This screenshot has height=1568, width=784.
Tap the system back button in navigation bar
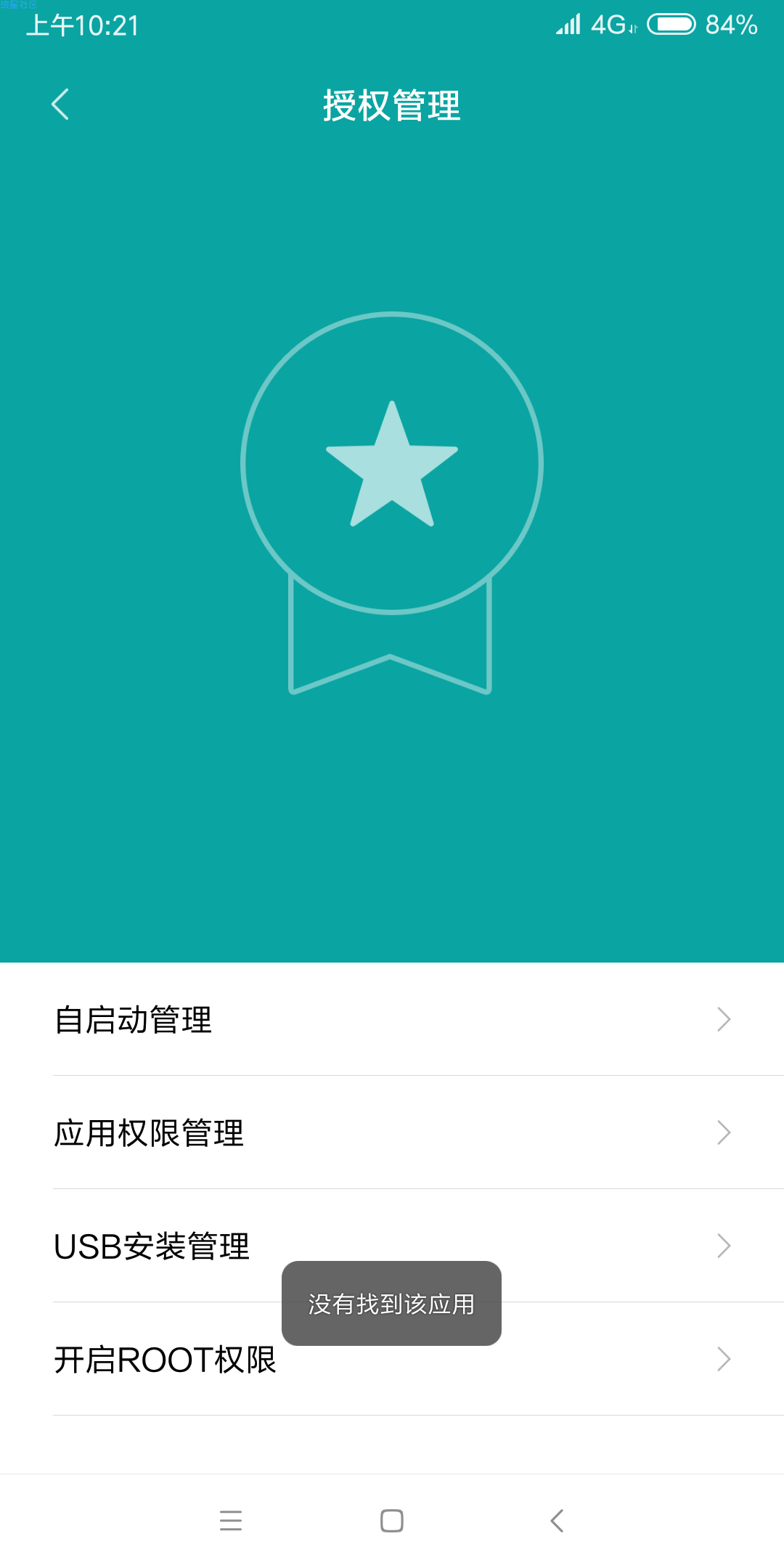click(x=557, y=1520)
